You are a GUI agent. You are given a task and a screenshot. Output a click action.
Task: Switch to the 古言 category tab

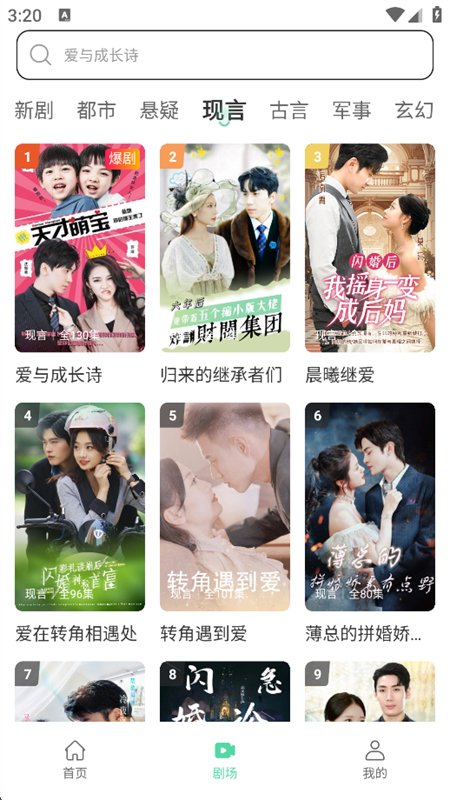point(289,110)
